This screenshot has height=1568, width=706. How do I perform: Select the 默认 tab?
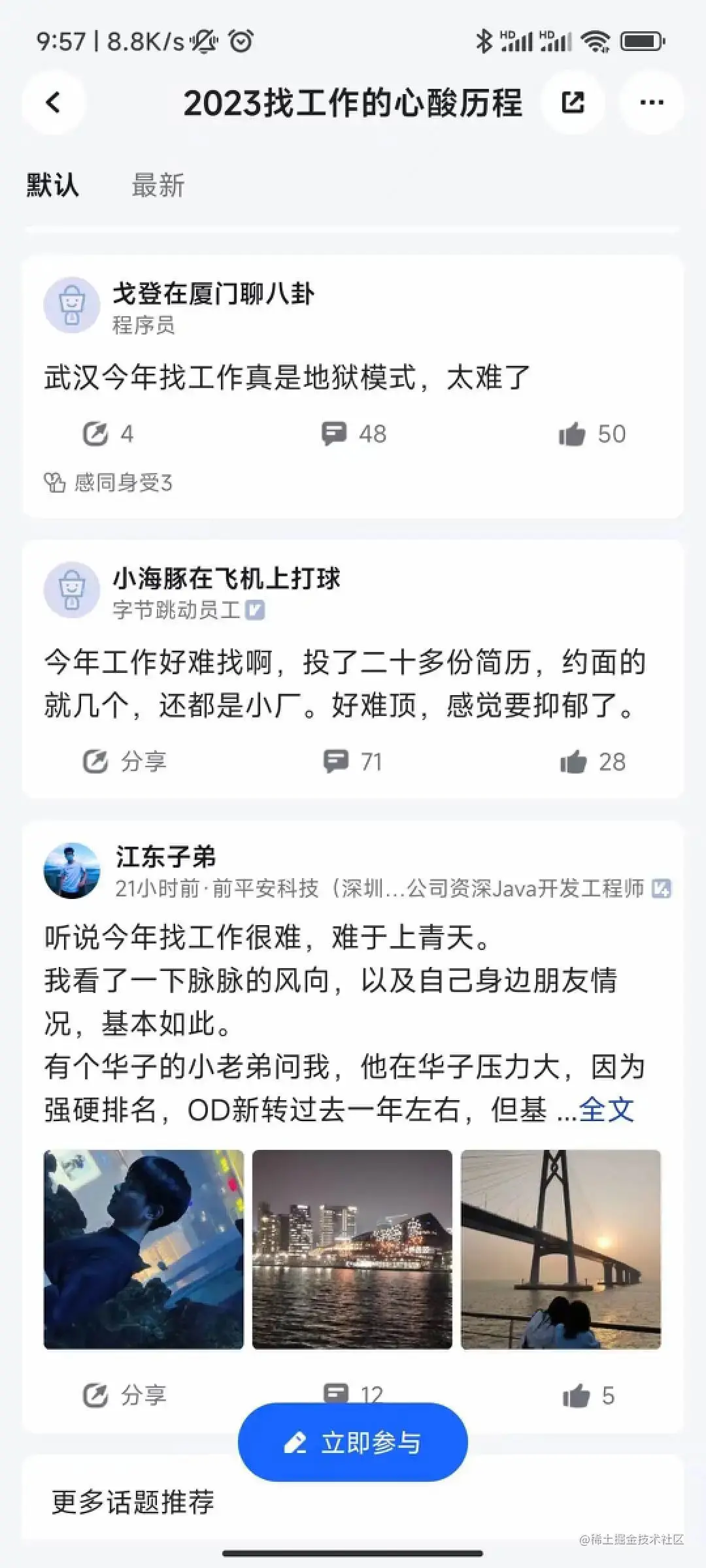pos(52,186)
